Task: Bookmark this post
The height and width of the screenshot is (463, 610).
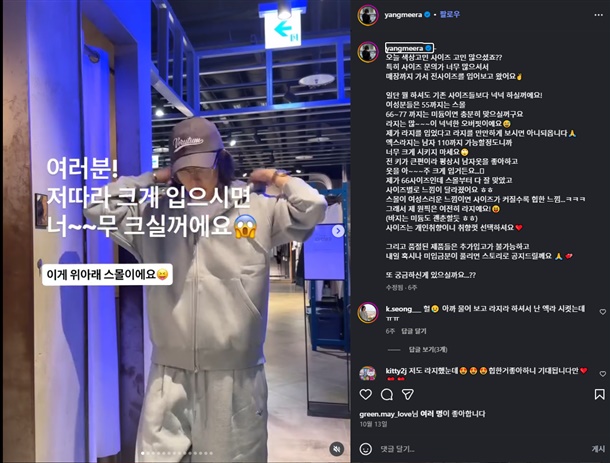Action: click(599, 395)
